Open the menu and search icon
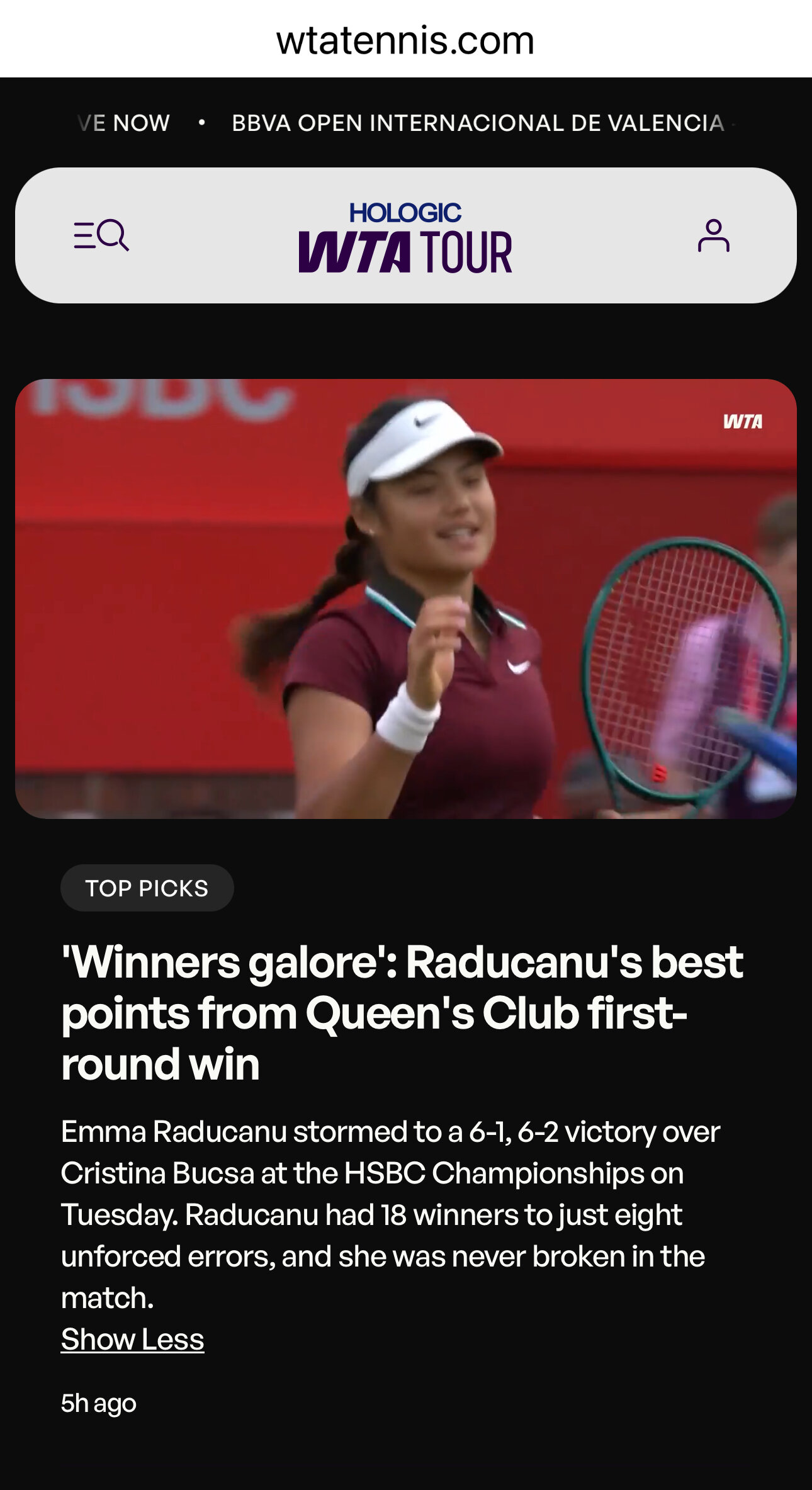 coord(101,235)
